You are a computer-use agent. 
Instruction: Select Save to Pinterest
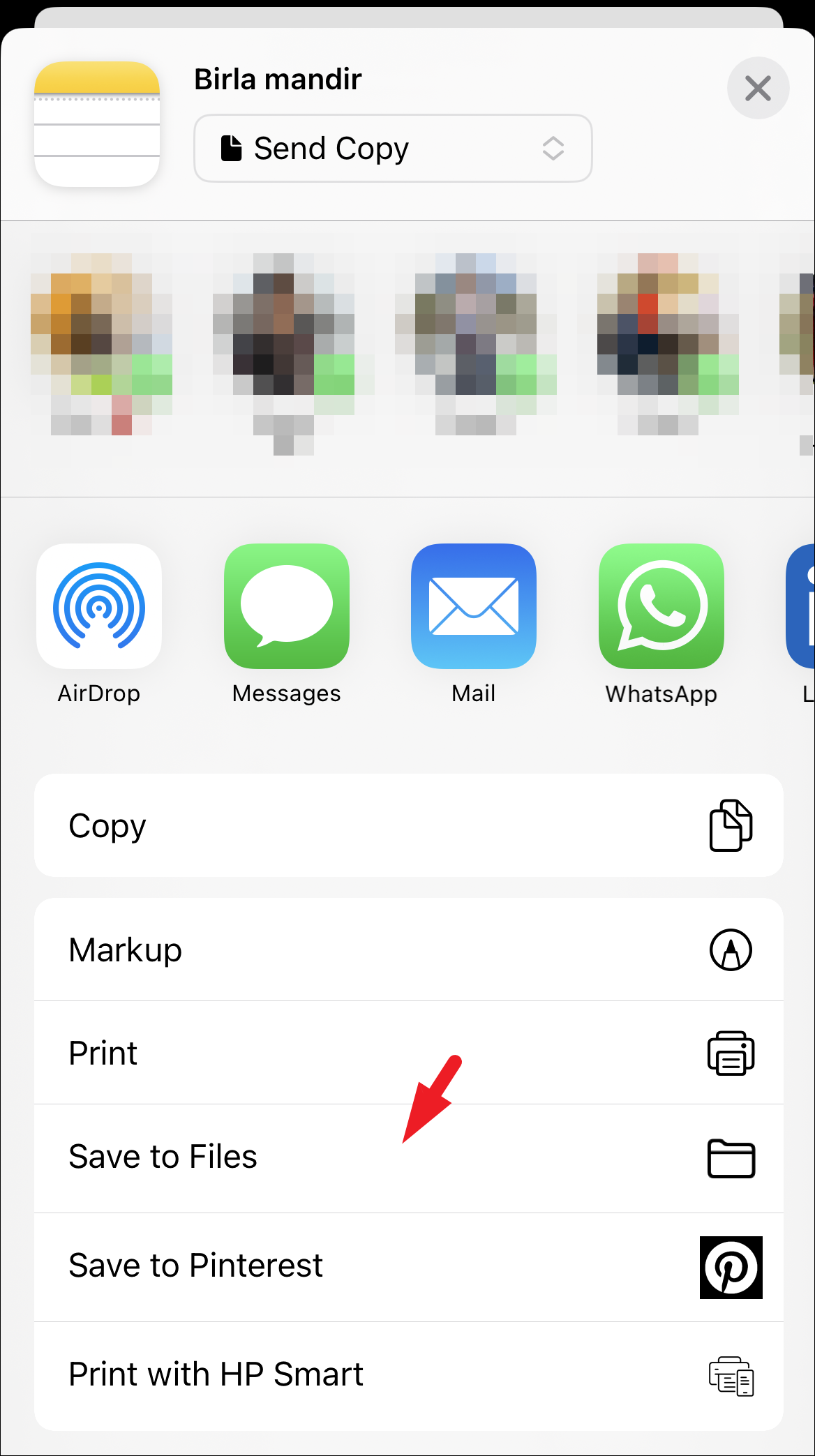click(408, 1266)
